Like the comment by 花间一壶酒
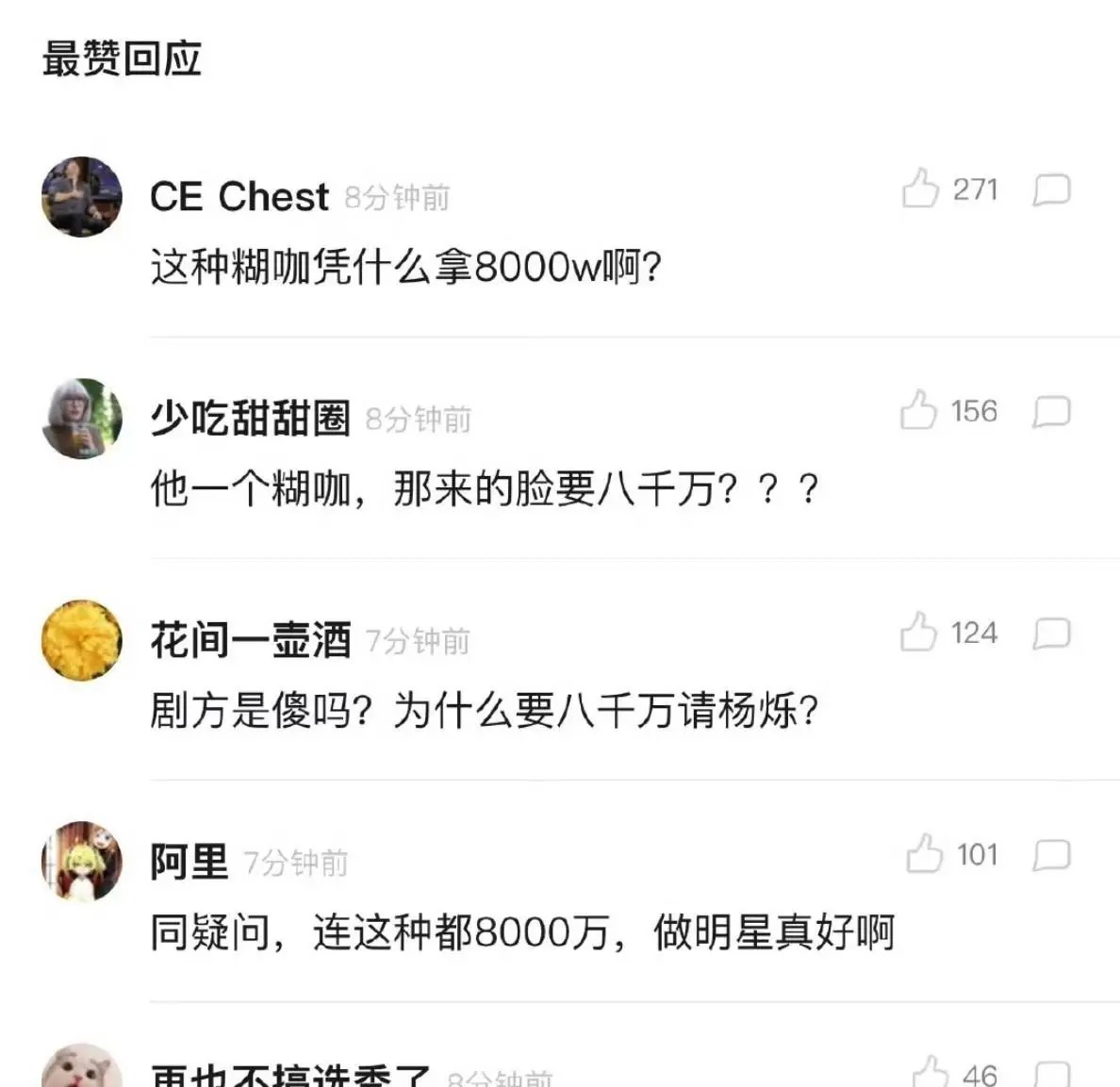 pos(919,633)
